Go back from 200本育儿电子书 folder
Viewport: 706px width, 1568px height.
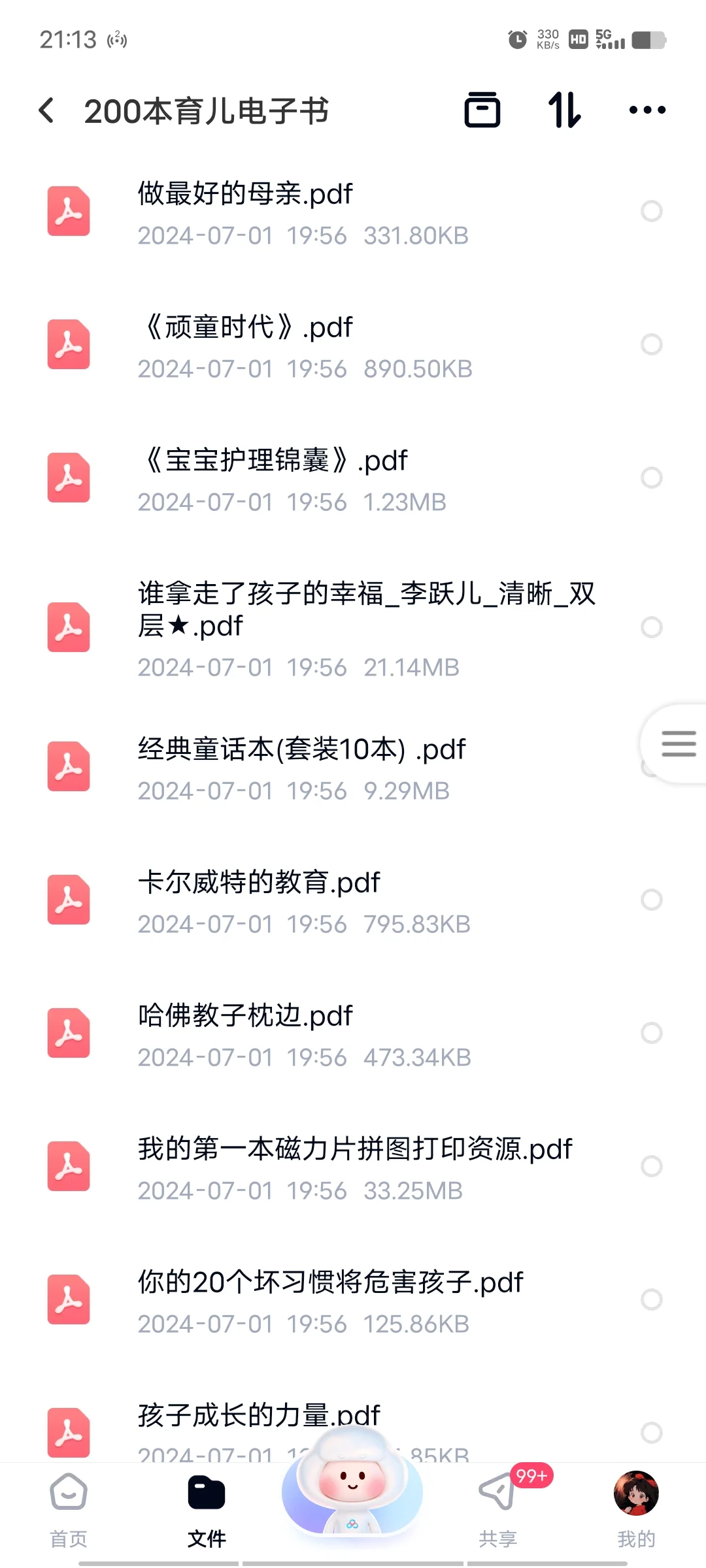[46, 110]
